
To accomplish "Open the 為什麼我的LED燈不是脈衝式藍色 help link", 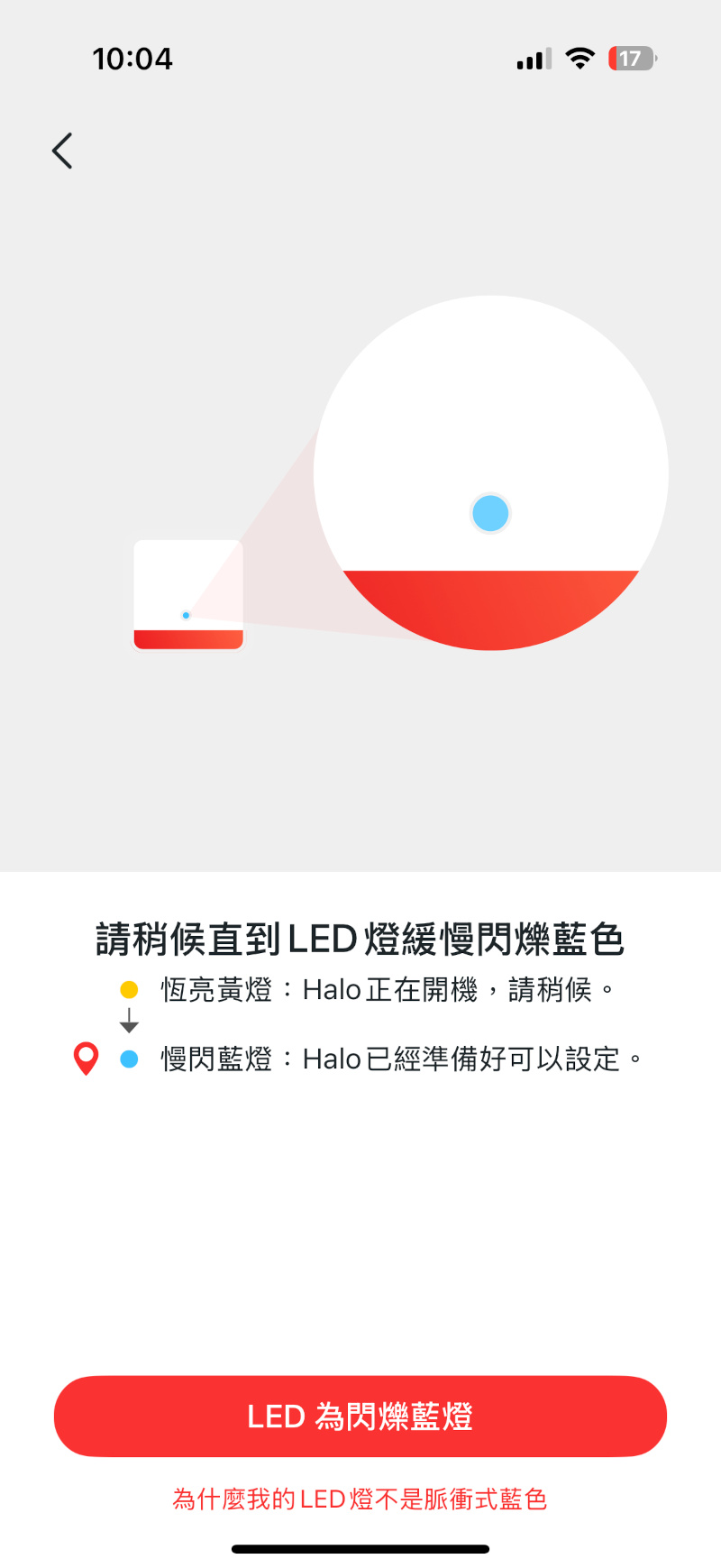I will click(x=360, y=1499).
